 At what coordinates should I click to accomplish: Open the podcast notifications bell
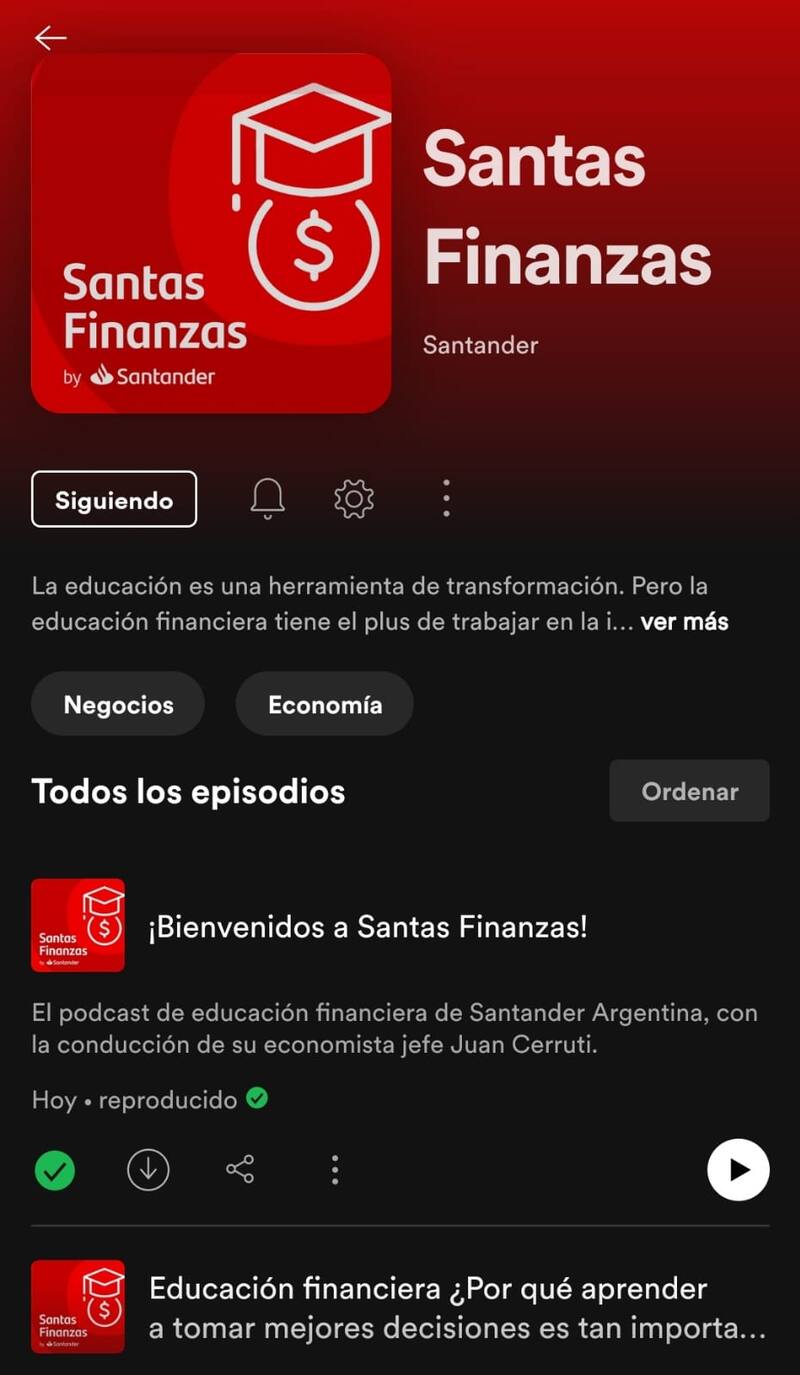pos(267,498)
